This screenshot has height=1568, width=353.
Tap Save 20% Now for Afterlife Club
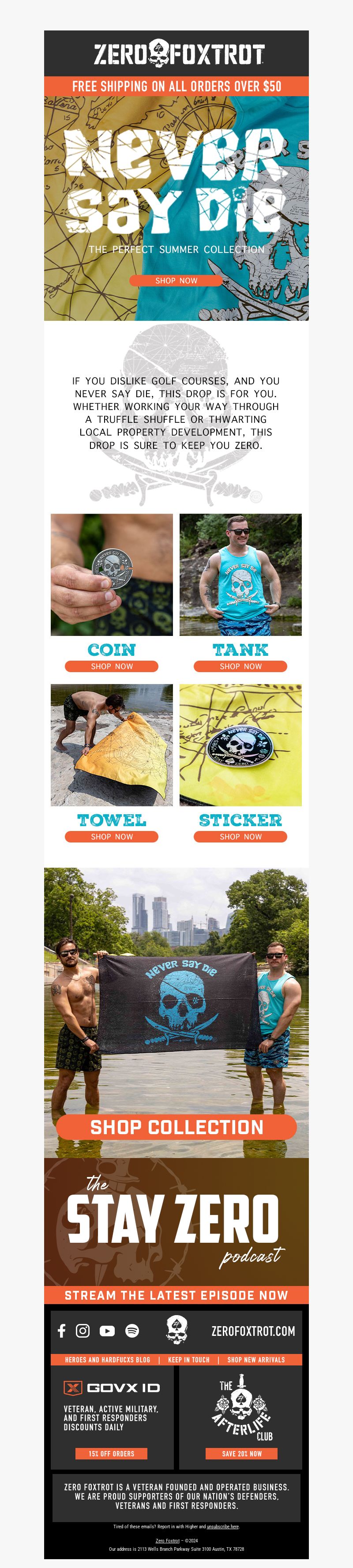(x=242, y=1454)
